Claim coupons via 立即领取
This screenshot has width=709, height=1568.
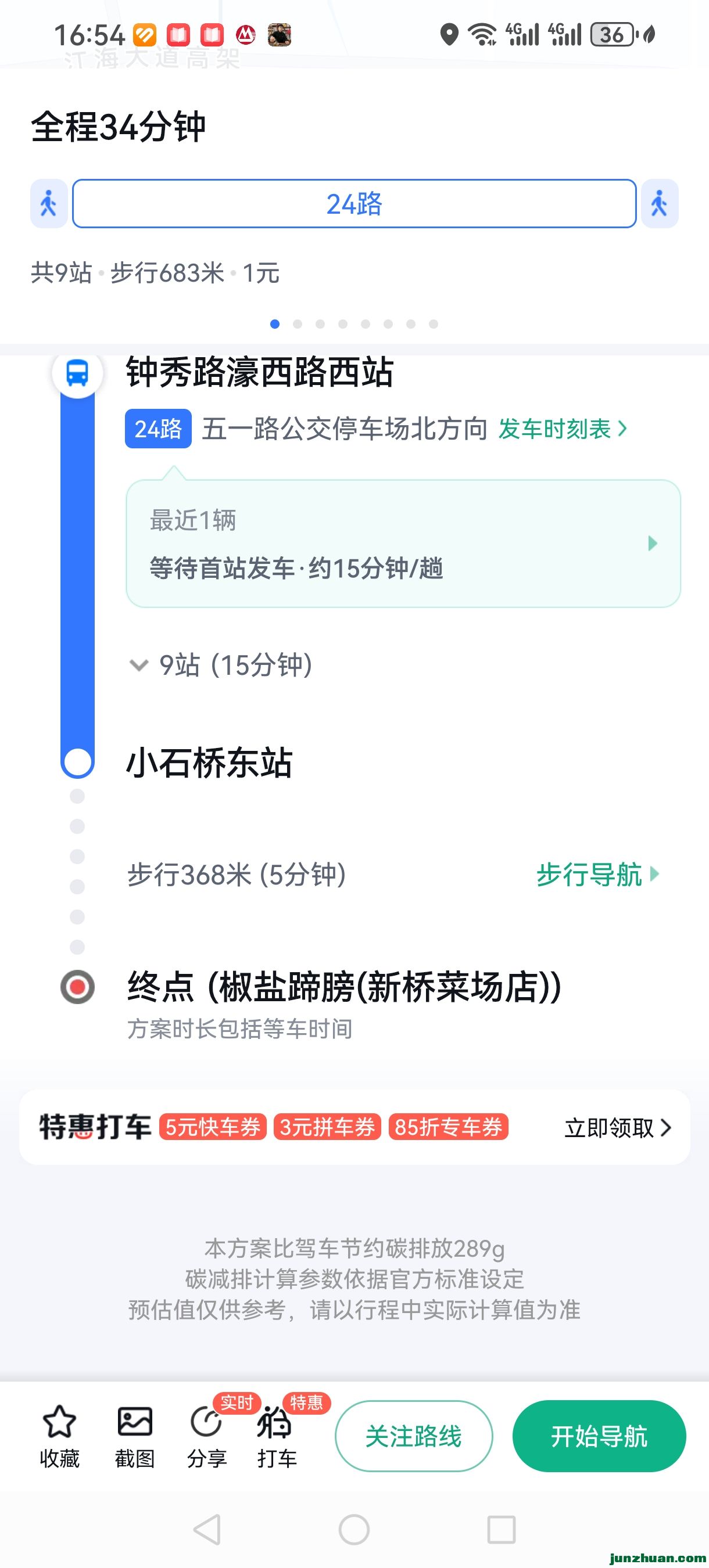pyautogui.click(x=617, y=1128)
